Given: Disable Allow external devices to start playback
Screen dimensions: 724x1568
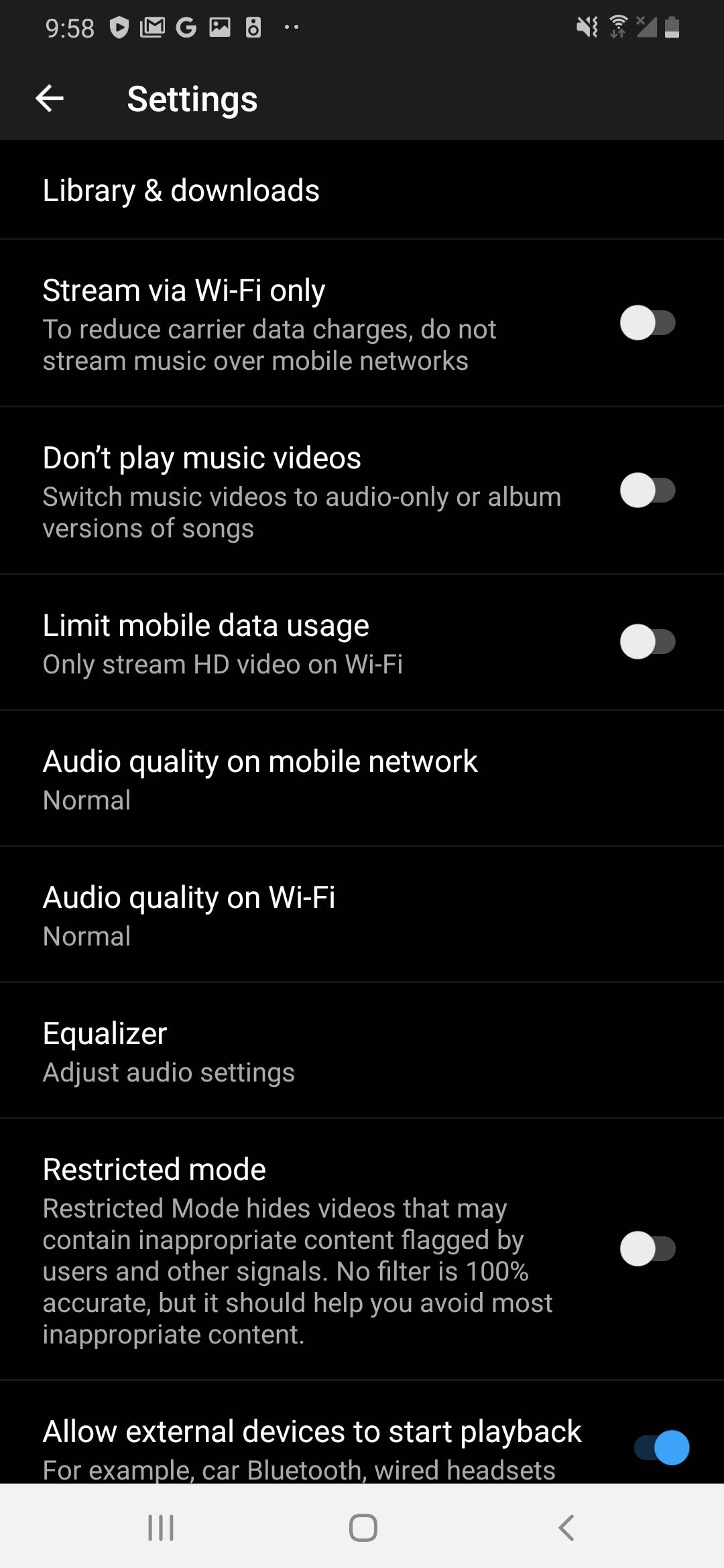Looking at the screenshot, I should [660, 1447].
